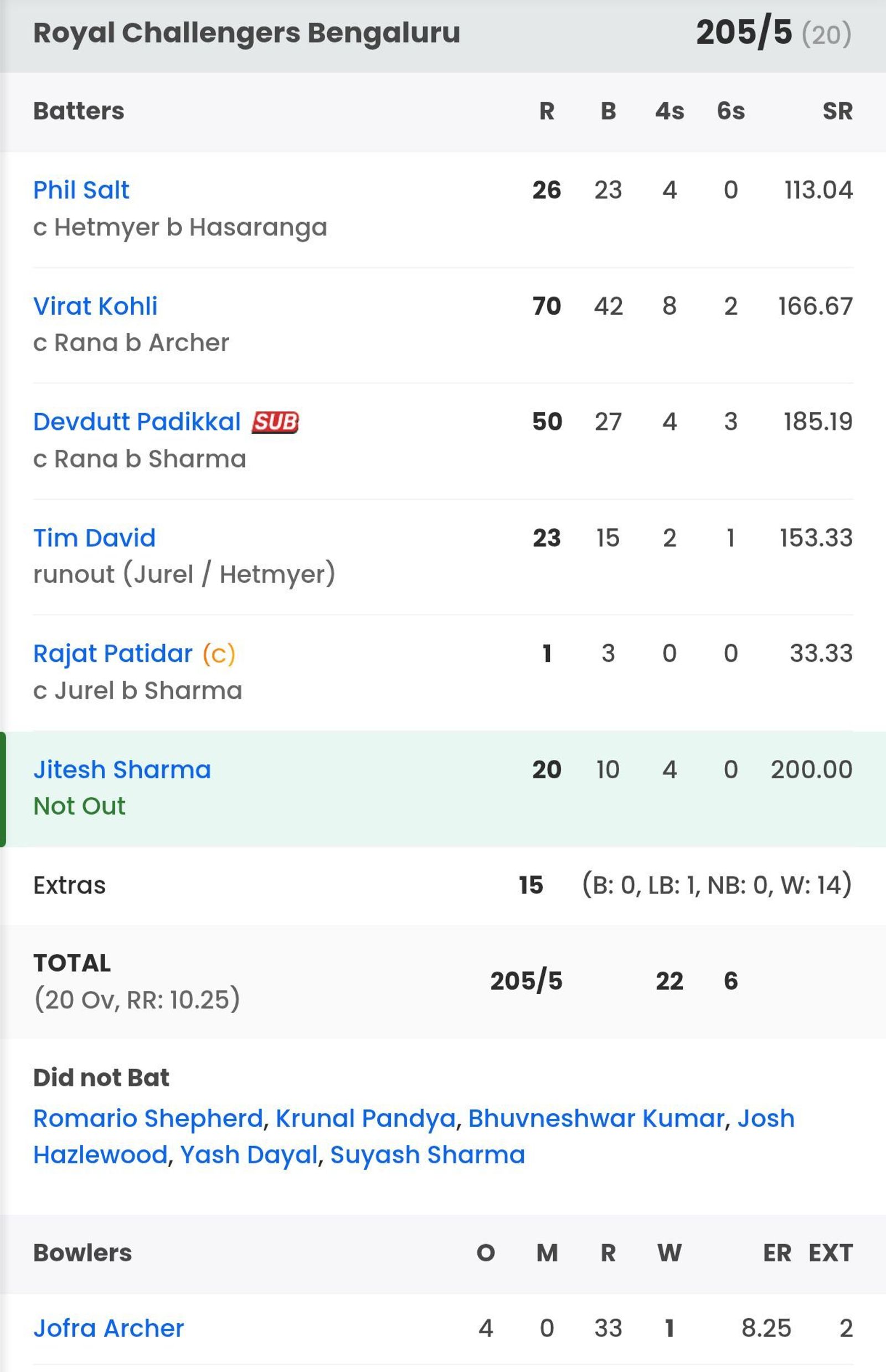This screenshot has height=1372, width=886.
Task: View Devdutt Padikkal's profile
Action: click(137, 422)
